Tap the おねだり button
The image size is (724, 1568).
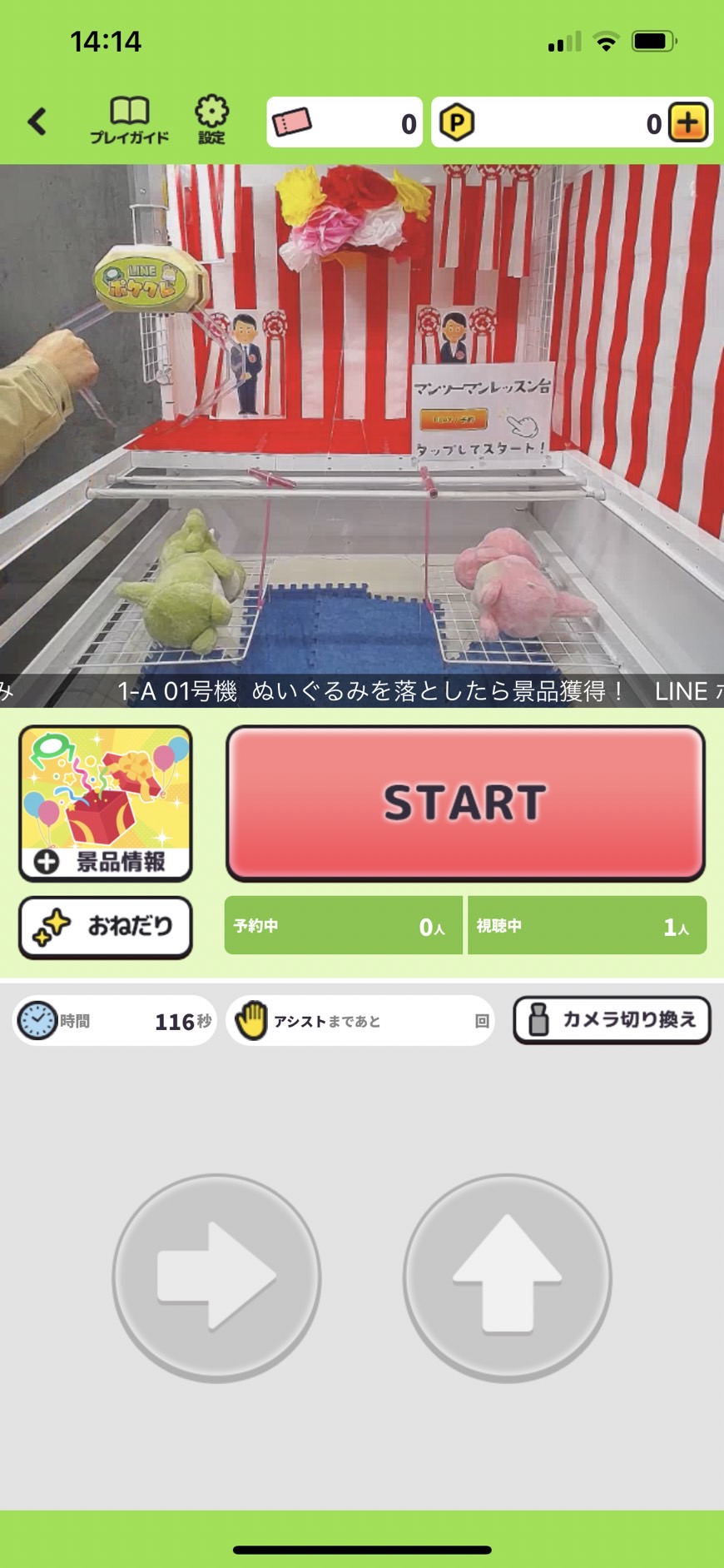click(x=106, y=926)
